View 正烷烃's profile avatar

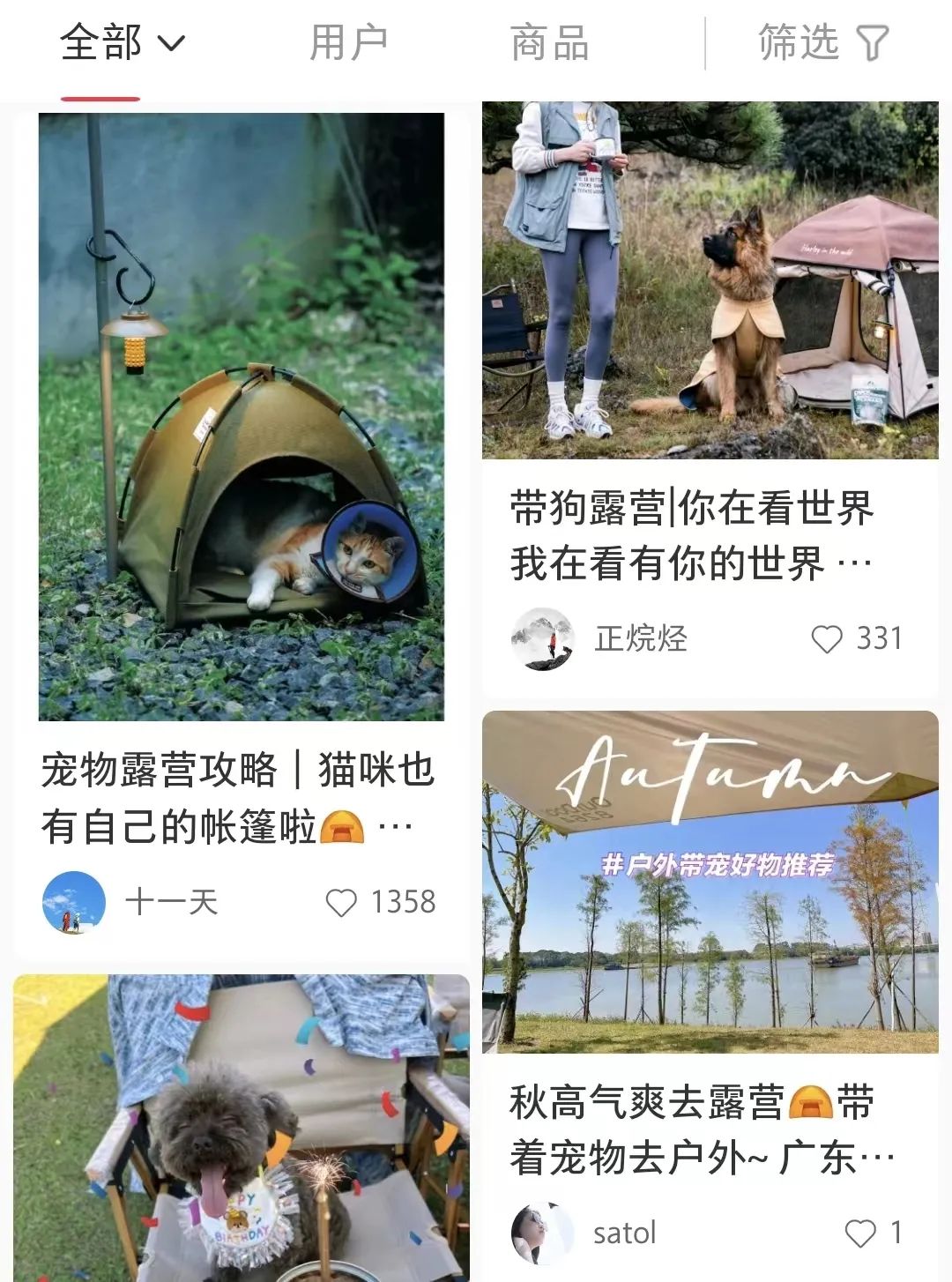543,639
